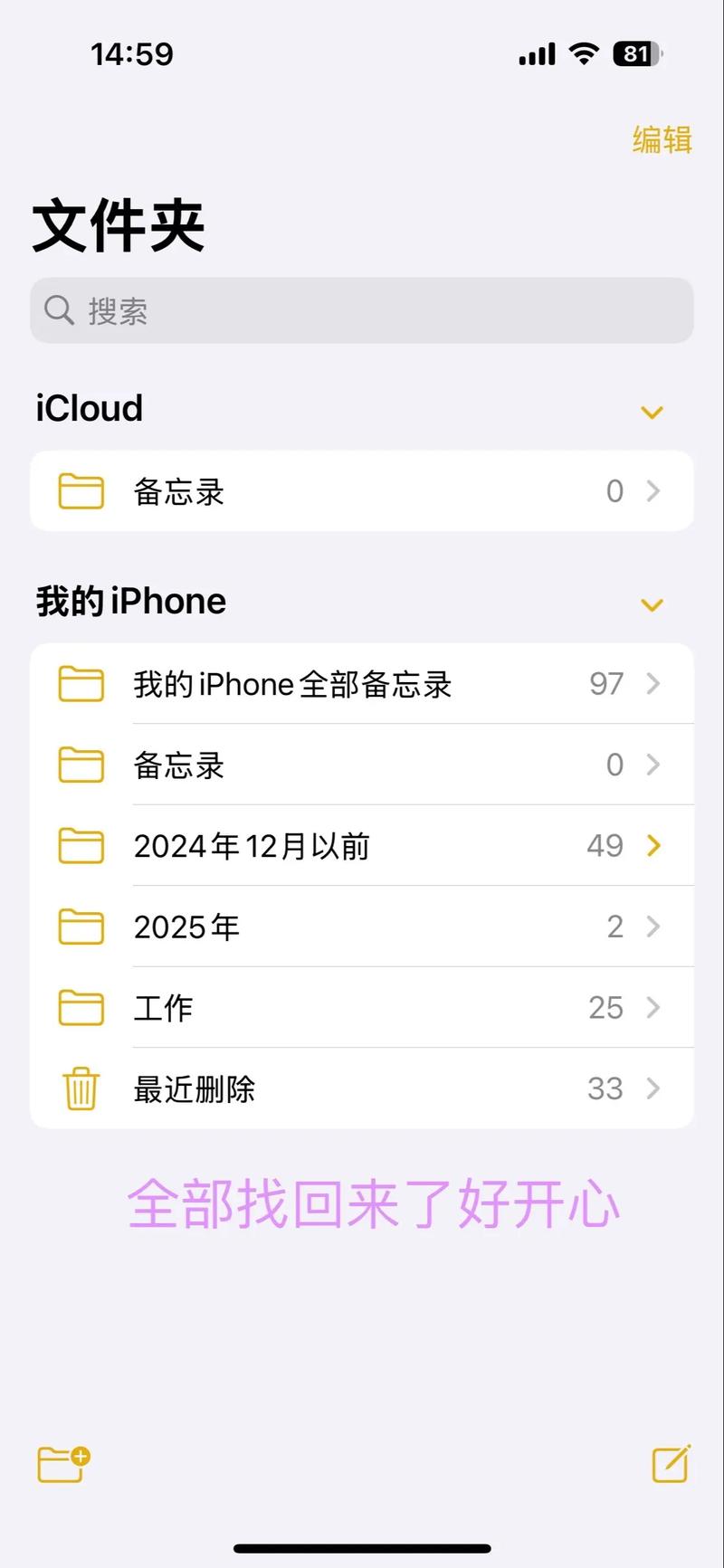
Task: Collapse the 我的 iPhone section chevron
Action: pyautogui.click(x=653, y=604)
